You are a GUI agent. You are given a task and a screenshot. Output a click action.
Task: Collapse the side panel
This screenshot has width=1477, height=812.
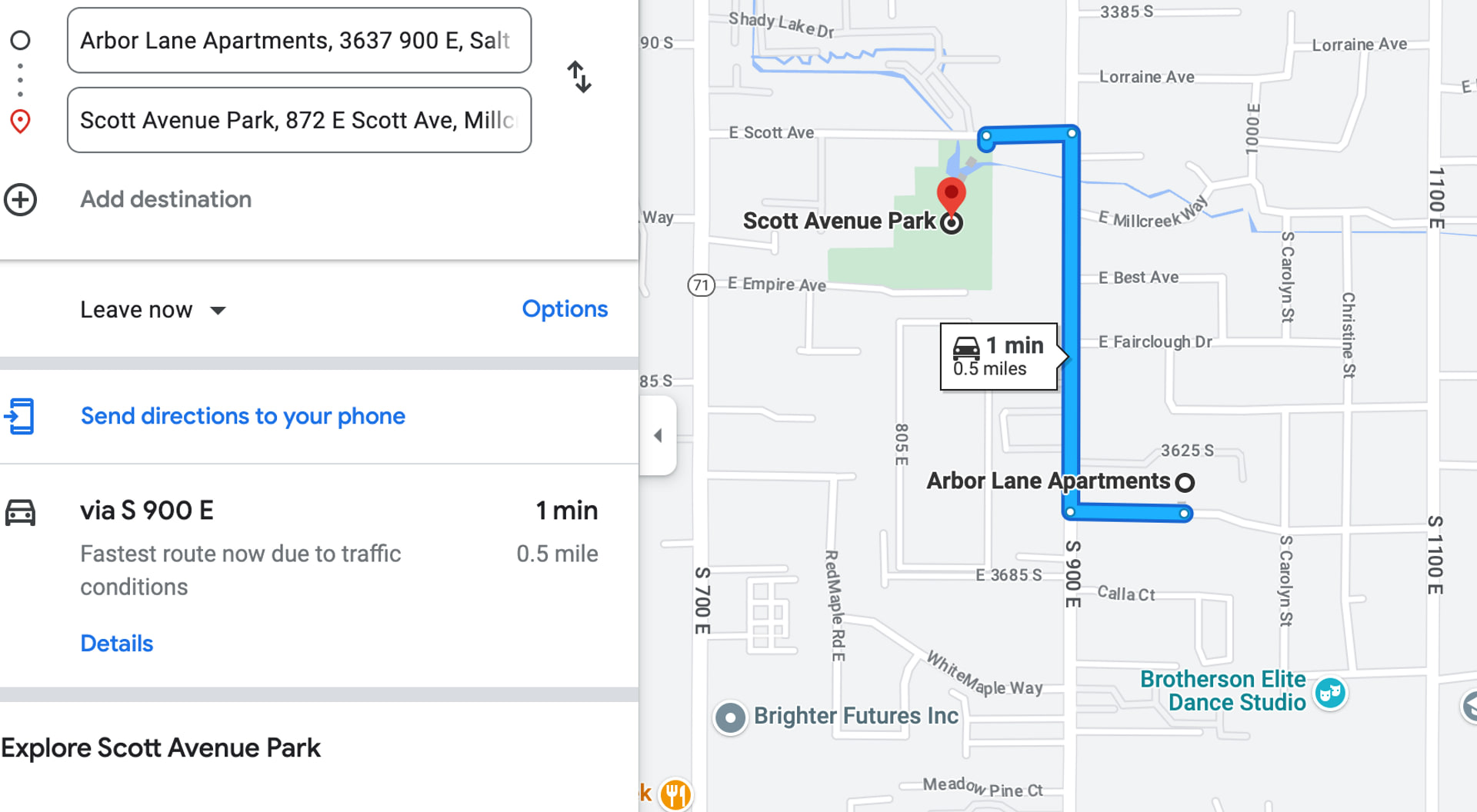pos(658,436)
